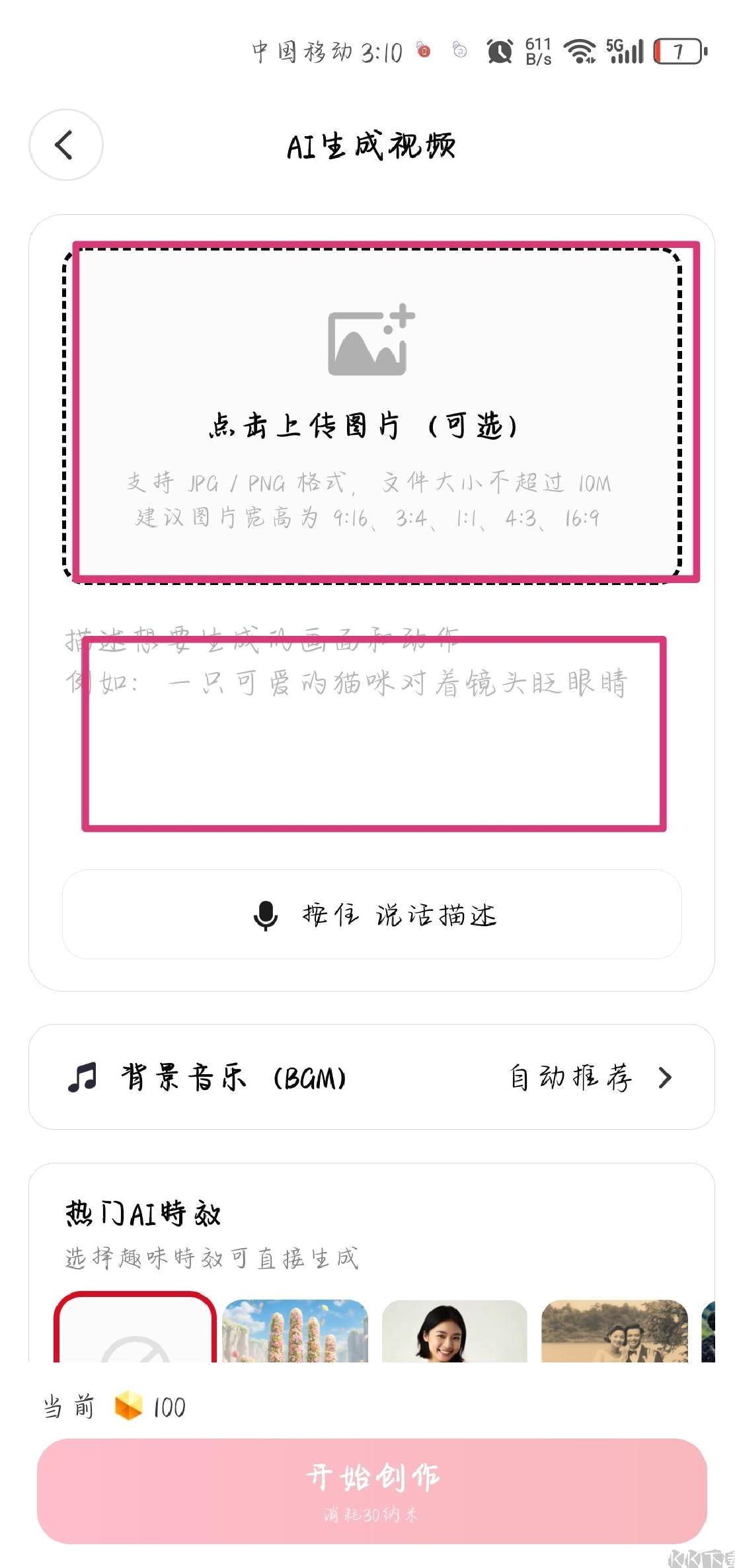Start creating with 开始创作 button
The image size is (735, 1568).
pos(371,1490)
